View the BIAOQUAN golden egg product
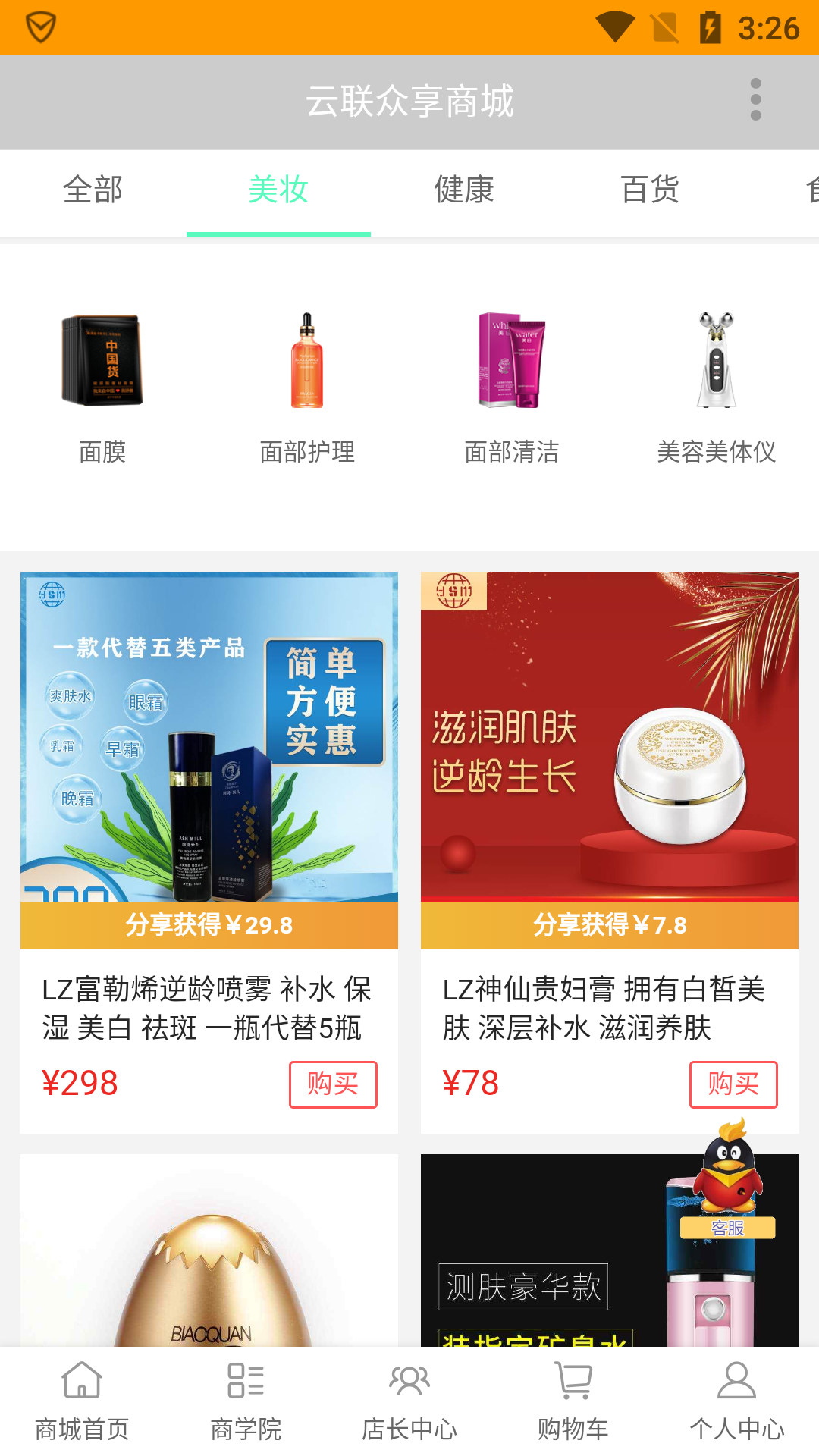Viewport: 819px width, 1456px height. [x=209, y=1259]
